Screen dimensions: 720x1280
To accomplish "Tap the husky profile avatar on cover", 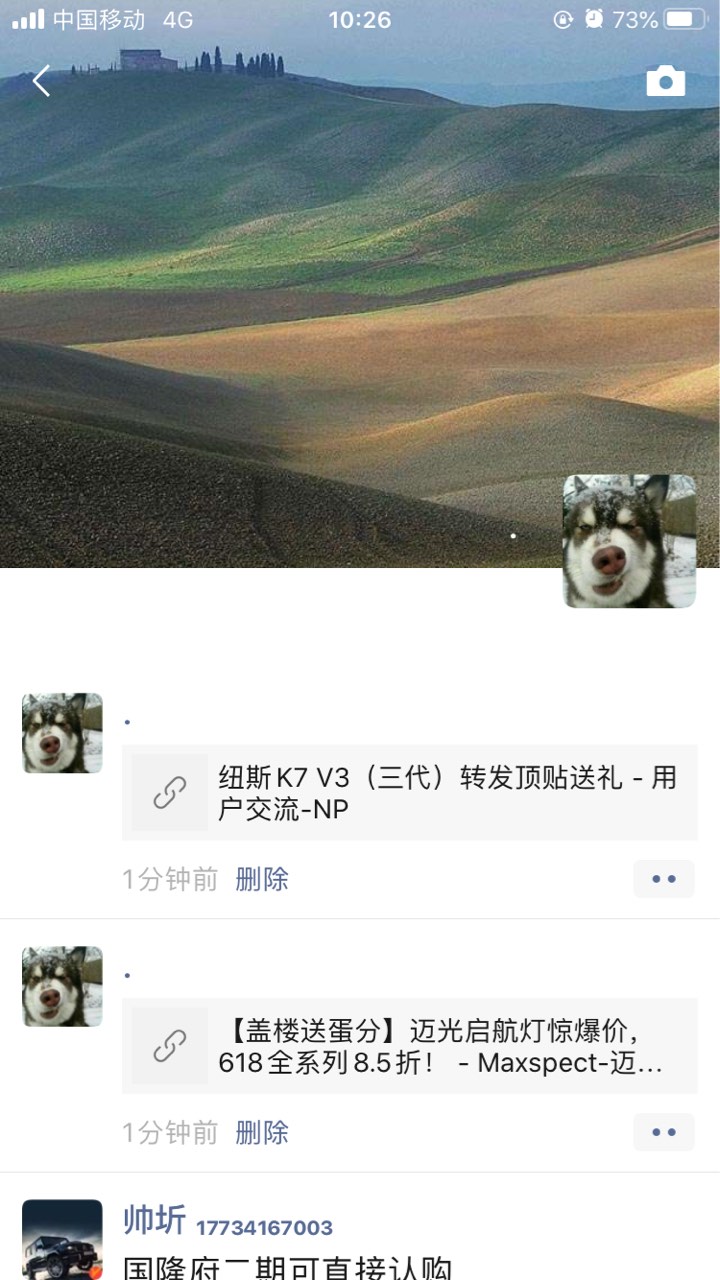I will click(x=629, y=541).
